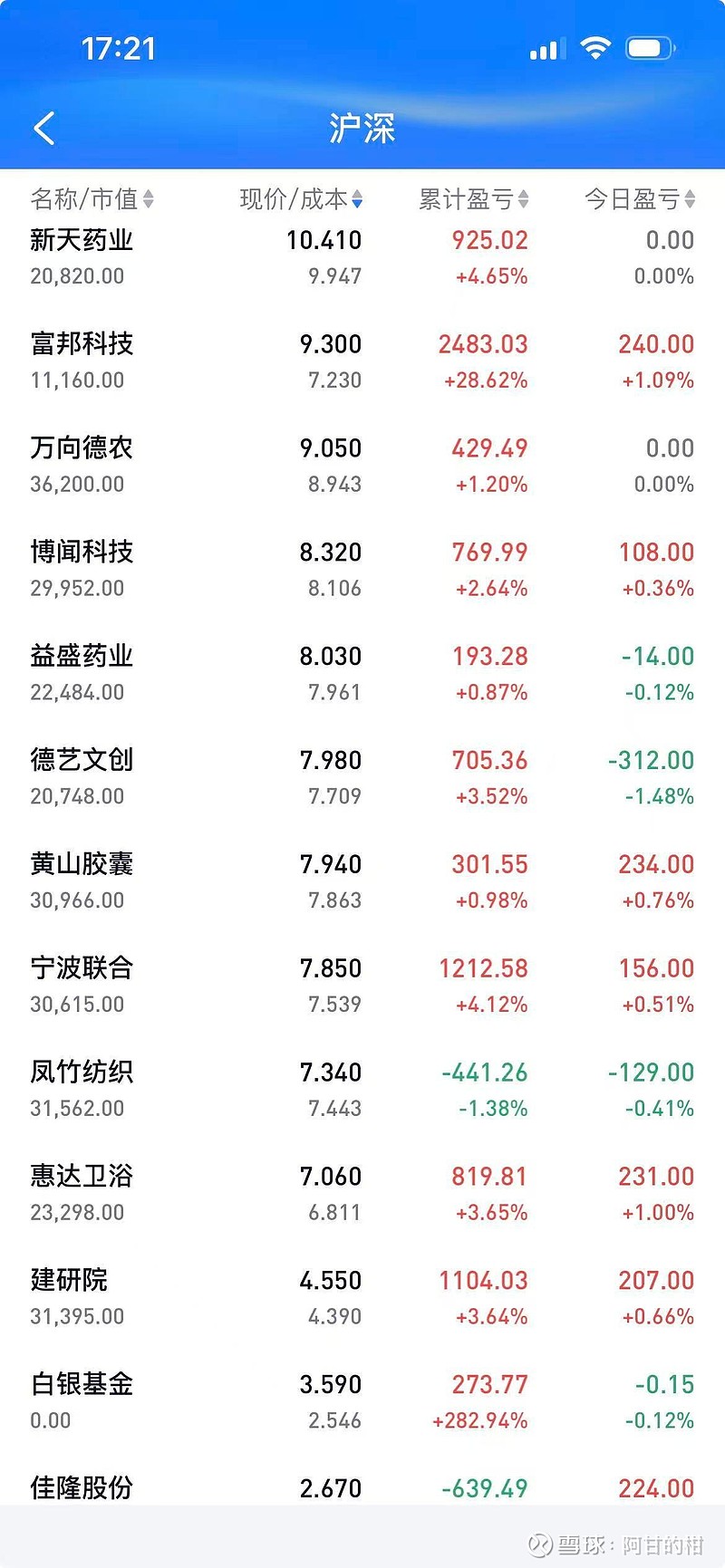This screenshot has width=725, height=1568.
Task: Sort holdings by 名称/市值
Action: [x=92, y=199]
